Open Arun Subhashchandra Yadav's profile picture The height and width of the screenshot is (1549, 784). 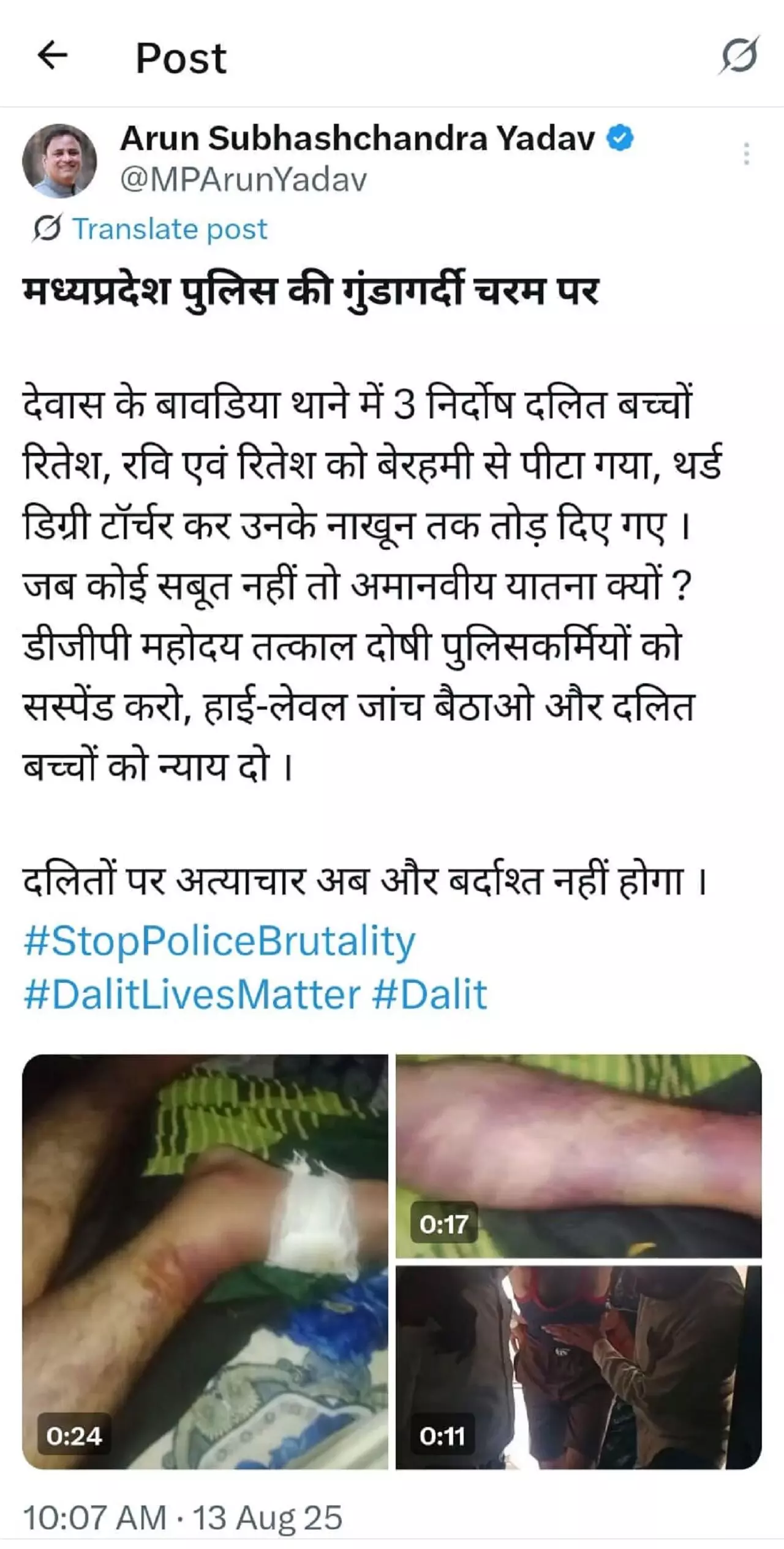pyautogui.click(x=59, y=161)
